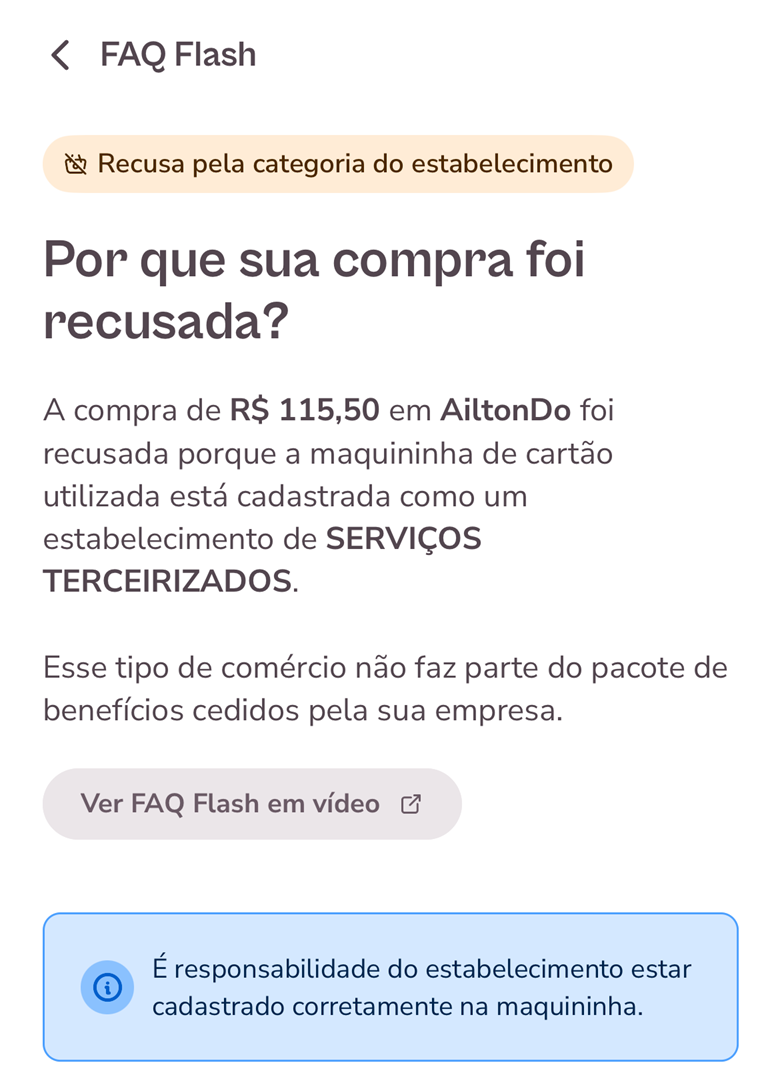784x1078 pixels.
Task: Click the blocked-card icon on the category badge
Action: [76, 163]
